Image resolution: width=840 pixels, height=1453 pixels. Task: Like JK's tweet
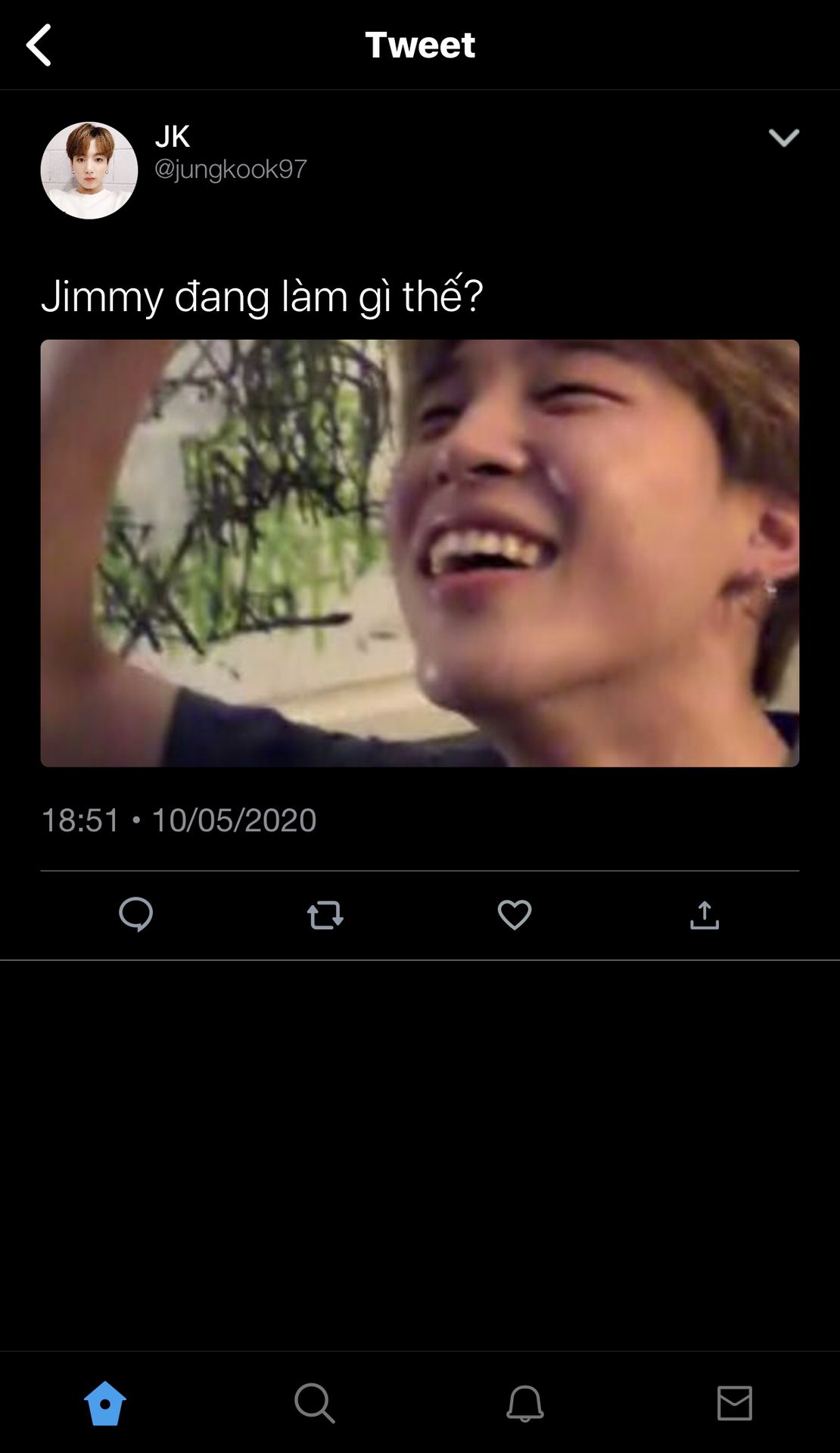[x=515, y=915]
